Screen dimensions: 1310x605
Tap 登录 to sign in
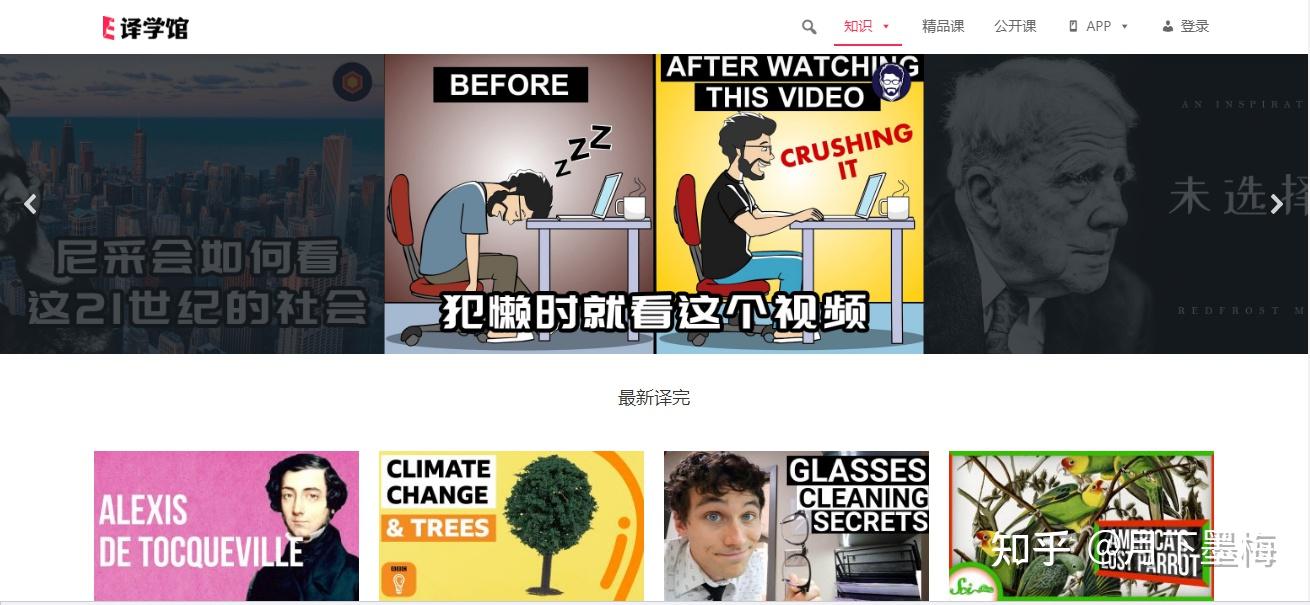coord(1186,27)
